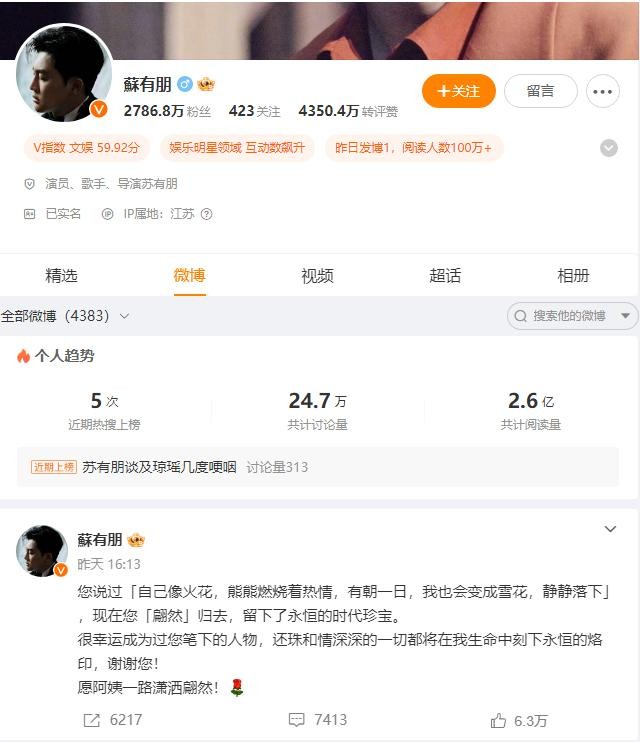View the 2786.8万 粉丝 followers list
The image size is (640, 742).
[x=167, y=111]
